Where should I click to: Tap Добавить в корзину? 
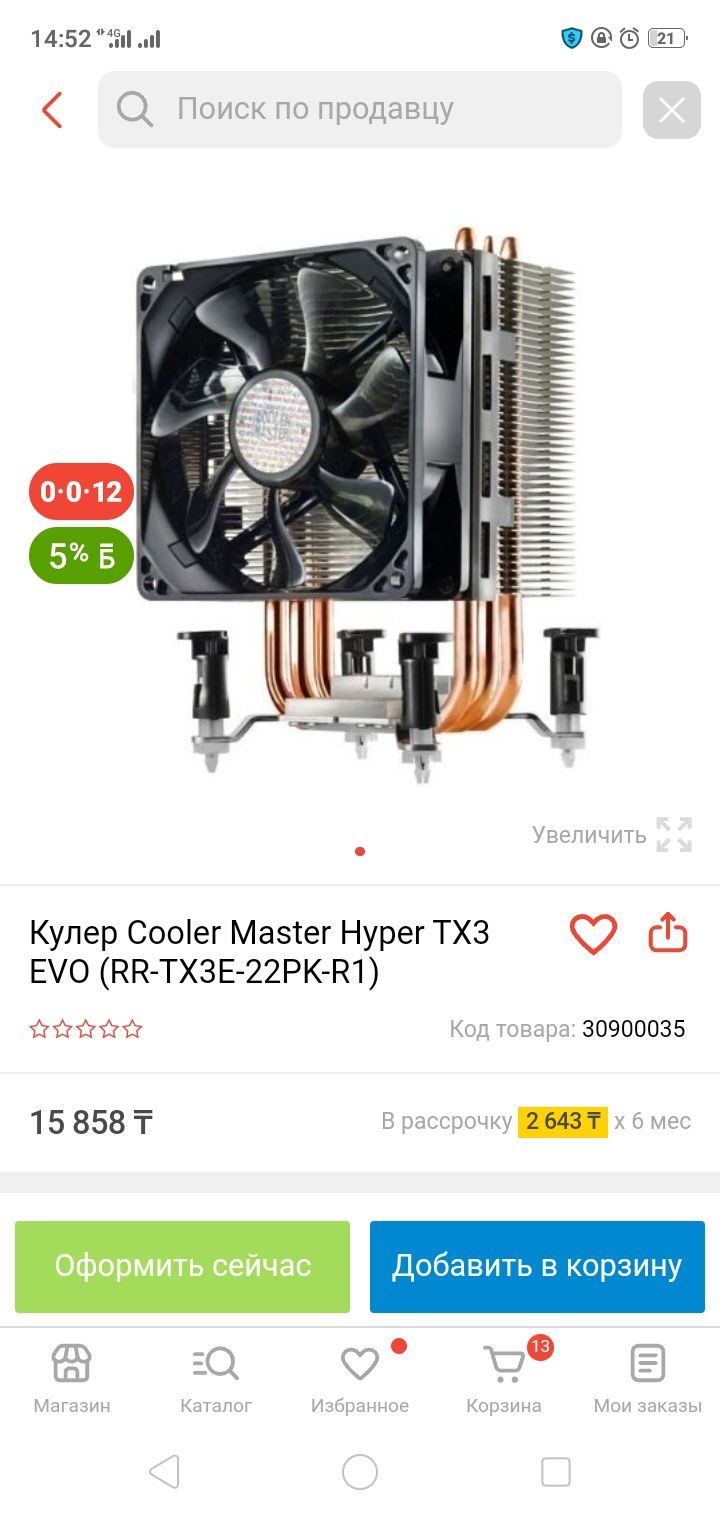pos(537,1266)
